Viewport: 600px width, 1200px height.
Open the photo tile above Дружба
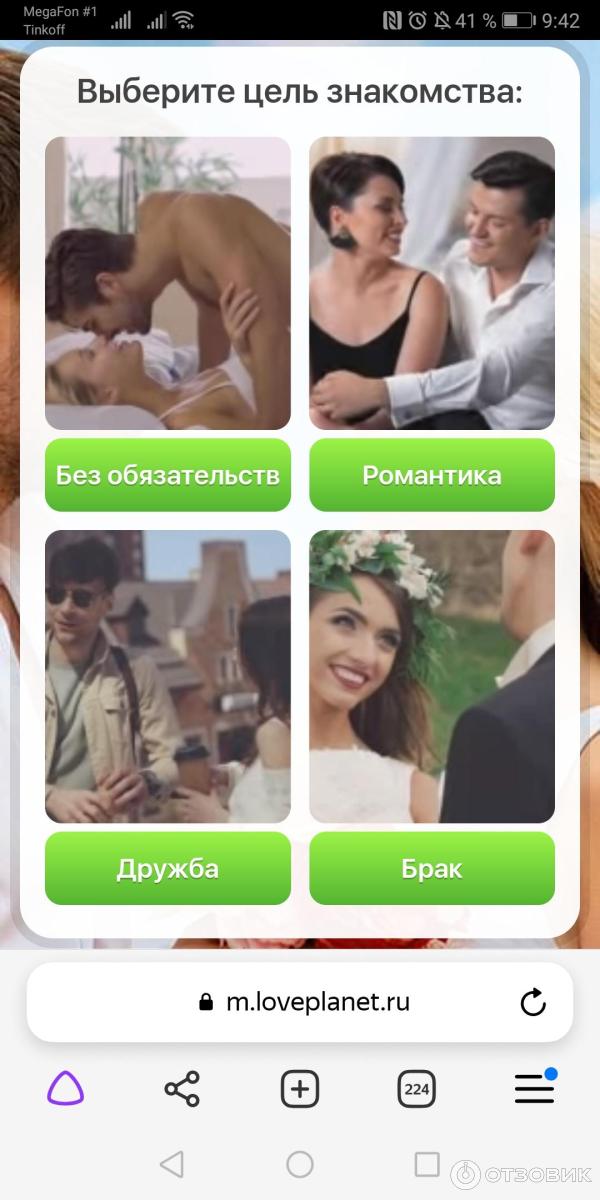point(168,676)
